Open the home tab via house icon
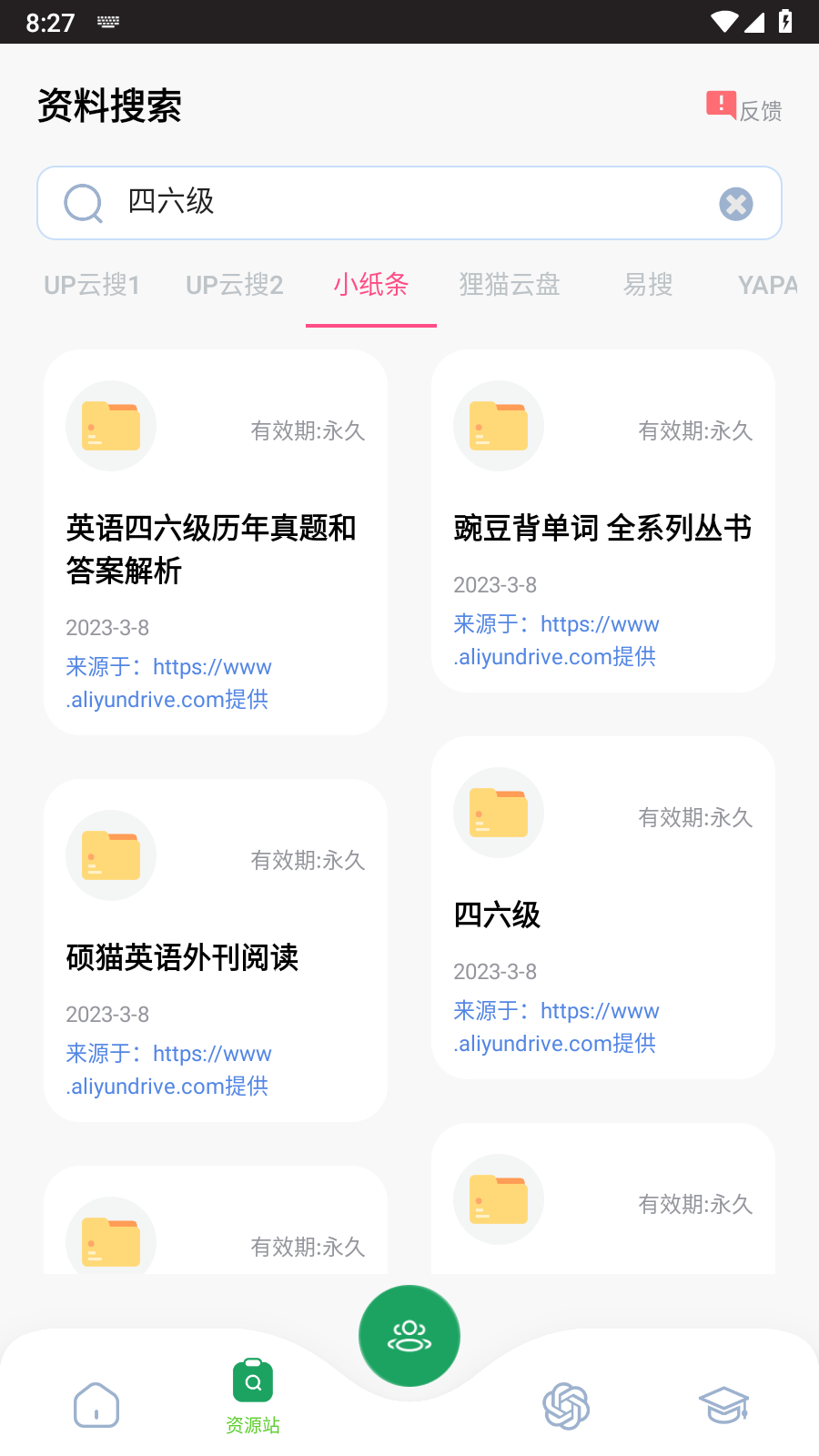 [96, 1406]
